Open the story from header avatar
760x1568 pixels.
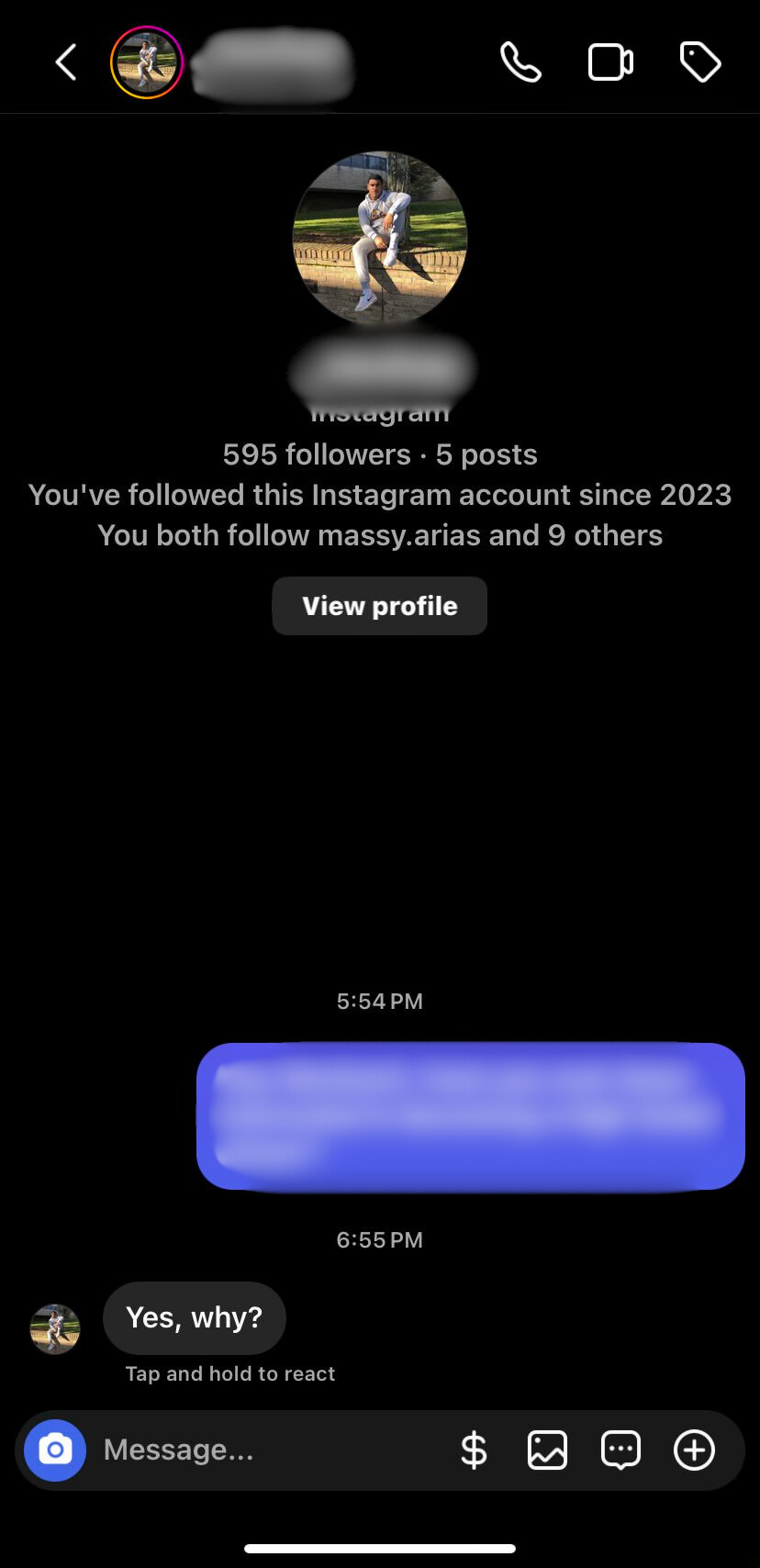point(147,62)
